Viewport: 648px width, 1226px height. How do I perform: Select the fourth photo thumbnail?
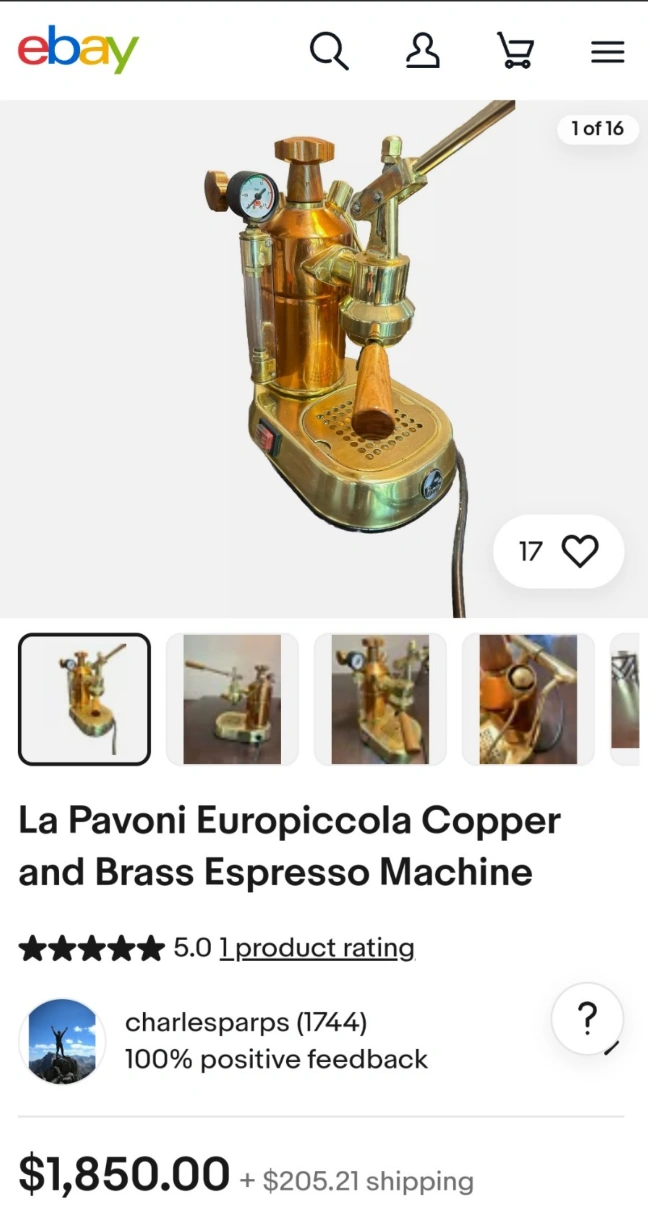pyautogui.click(x=528, y=699)
